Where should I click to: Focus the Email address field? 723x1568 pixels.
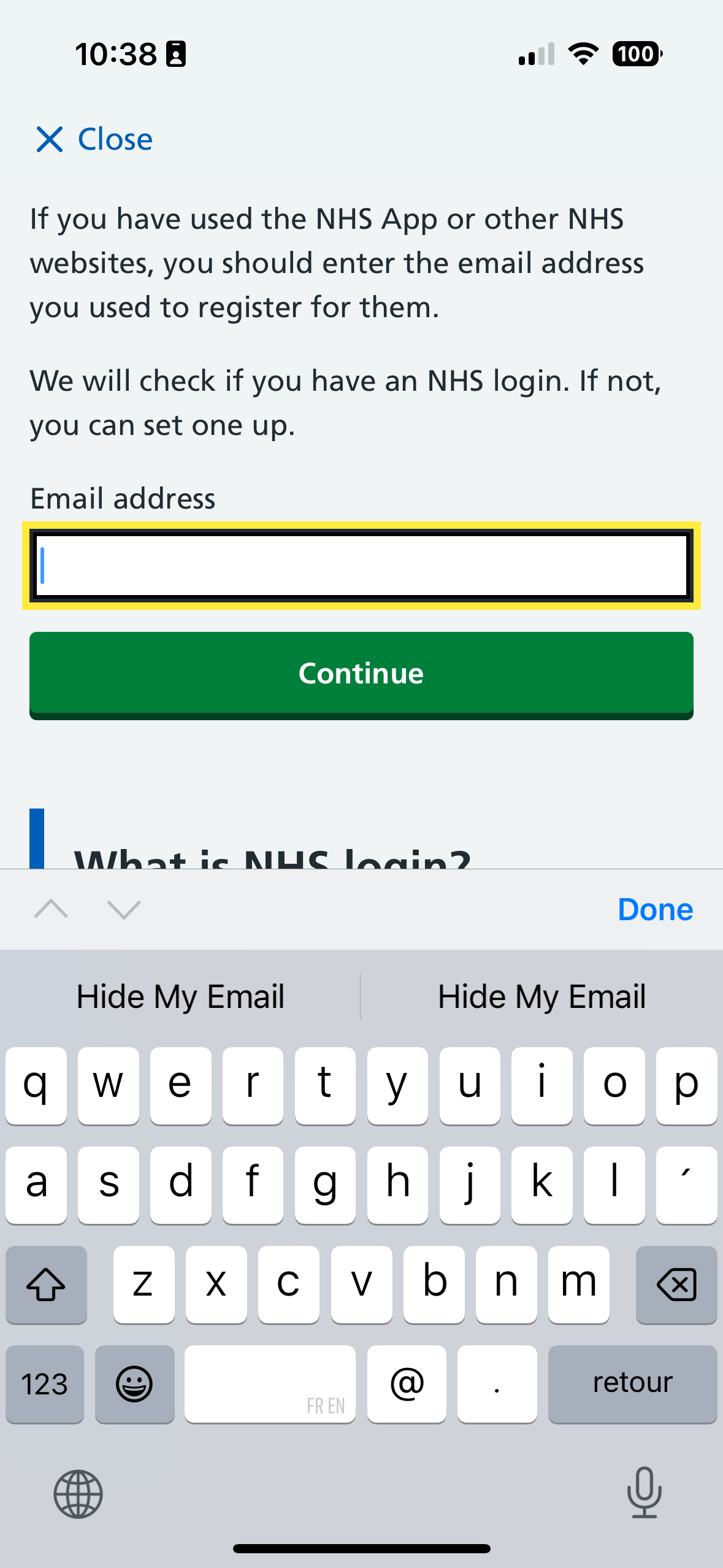click(x=361, y=566)
